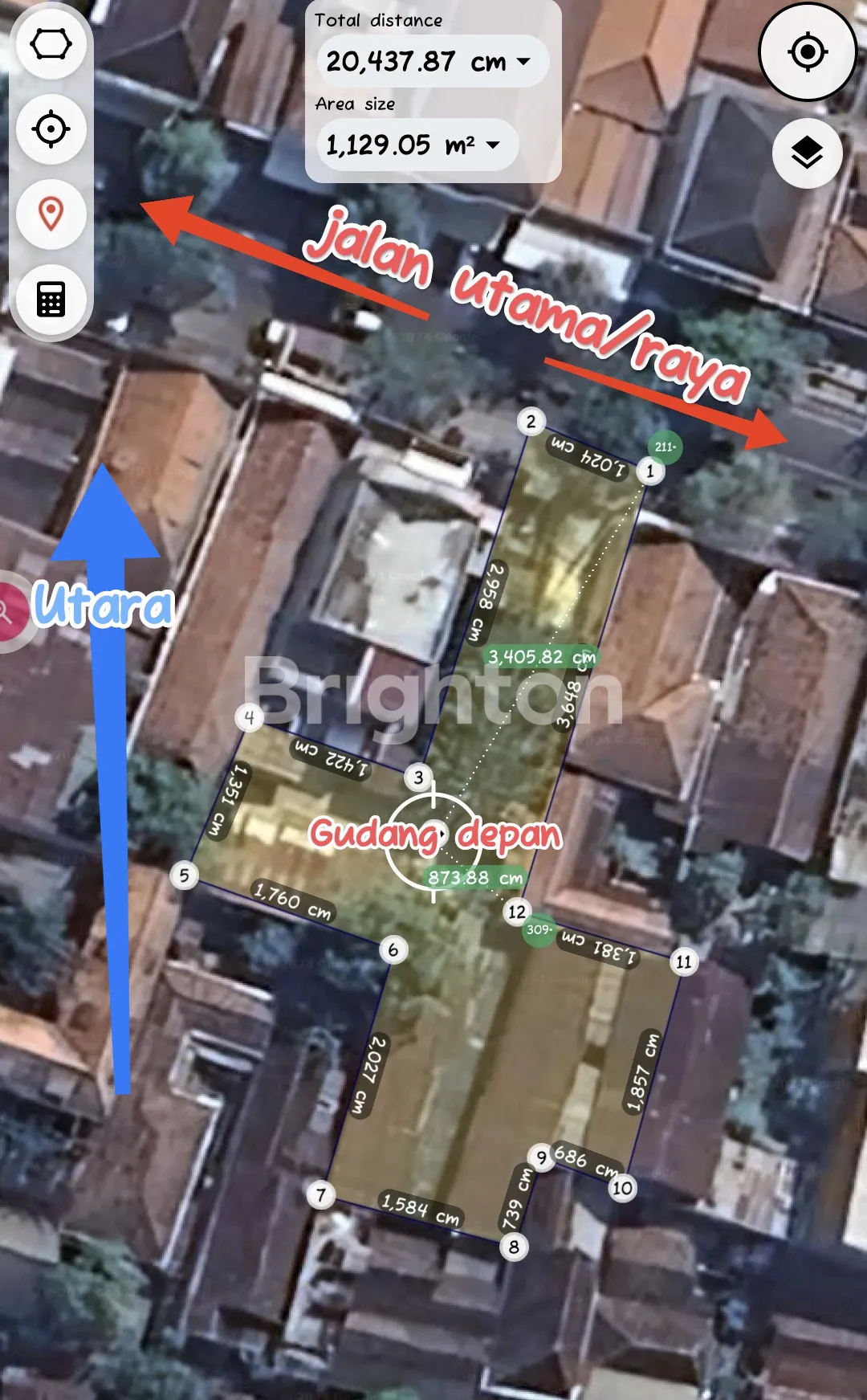This screenshot has height=1400, width=867.
Task: Tap the crosshair target tool in left toolbar
Action: pos(51,129)
